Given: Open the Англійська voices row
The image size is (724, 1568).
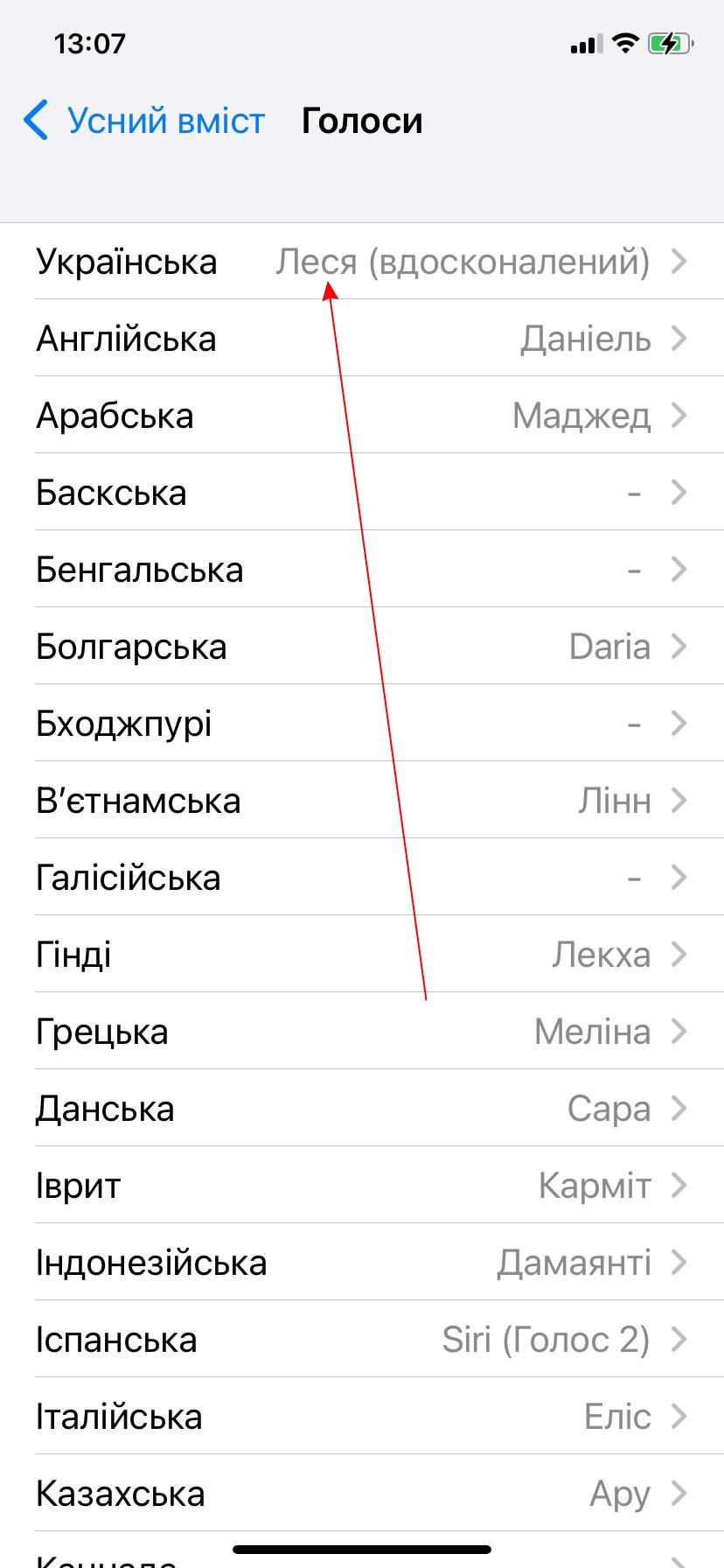Looking at the screenshot, I should click(362, 339).
